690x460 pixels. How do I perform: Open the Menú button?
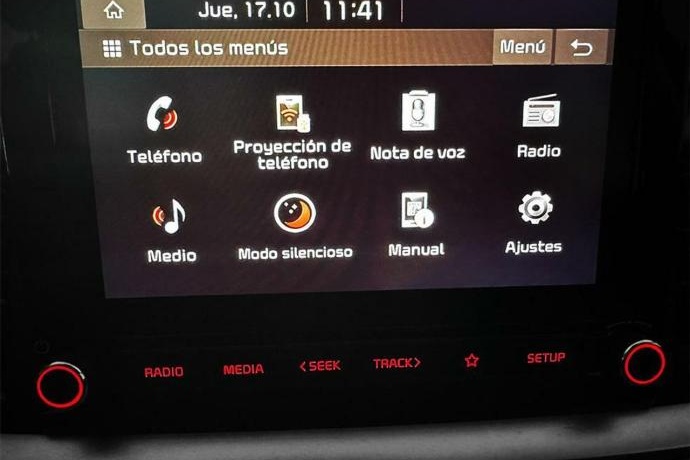522,47
